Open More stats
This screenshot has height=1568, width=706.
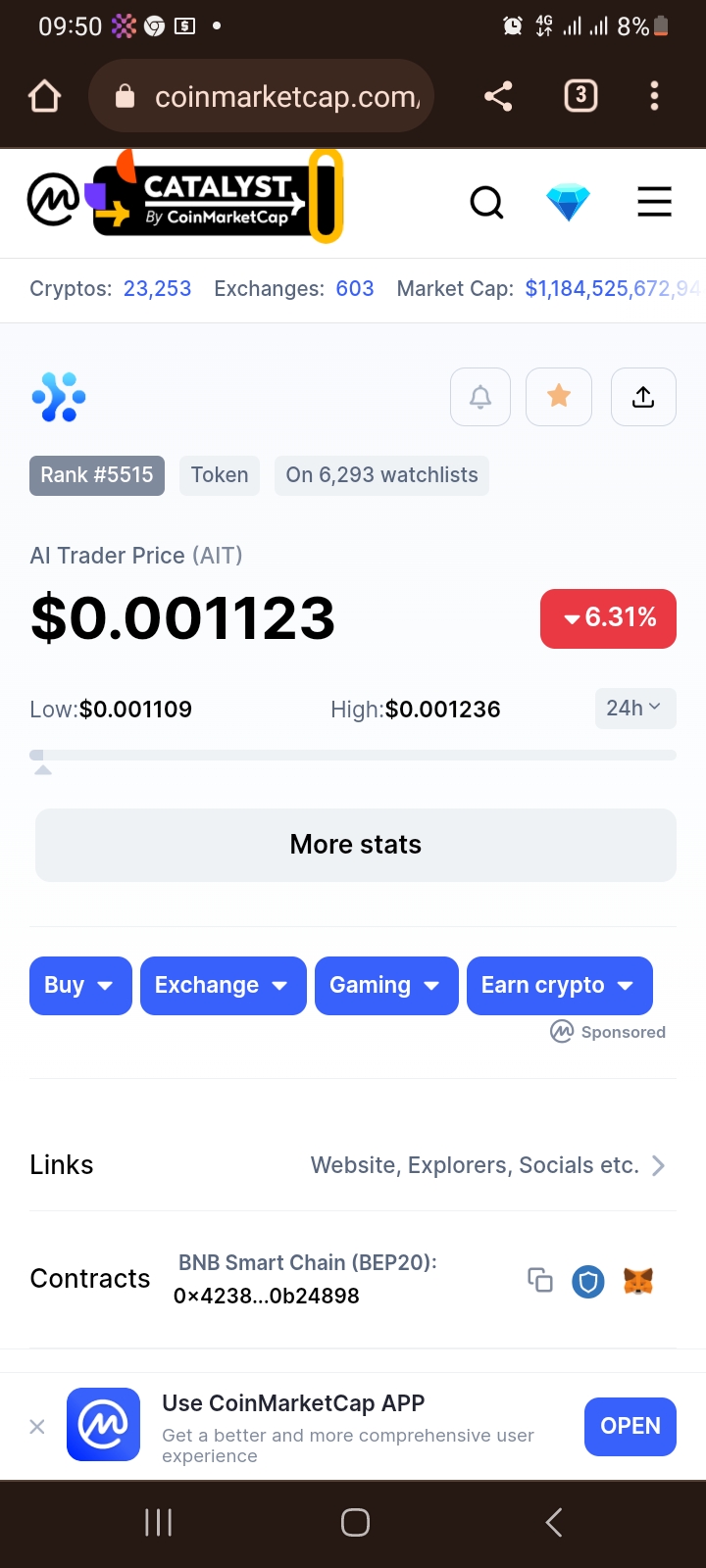[356, 845]
